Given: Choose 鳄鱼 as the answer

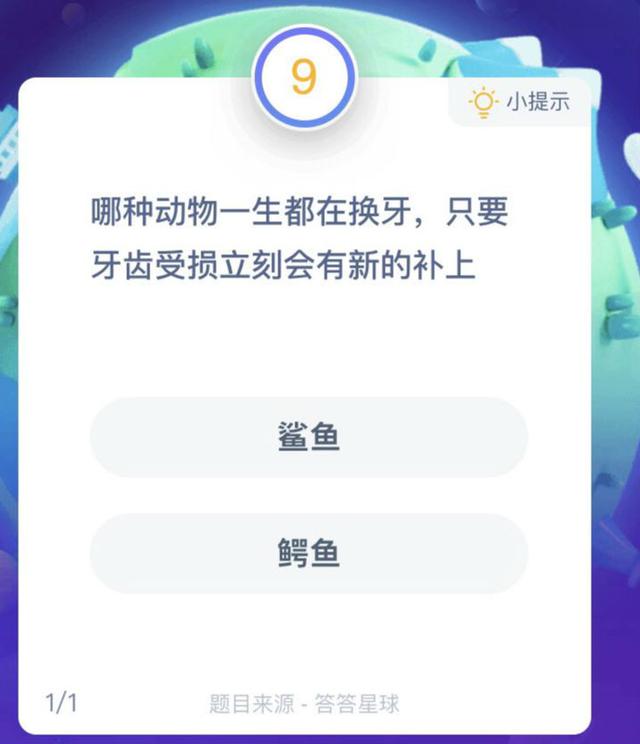Looking at the screenshot, I should point(309,554).
